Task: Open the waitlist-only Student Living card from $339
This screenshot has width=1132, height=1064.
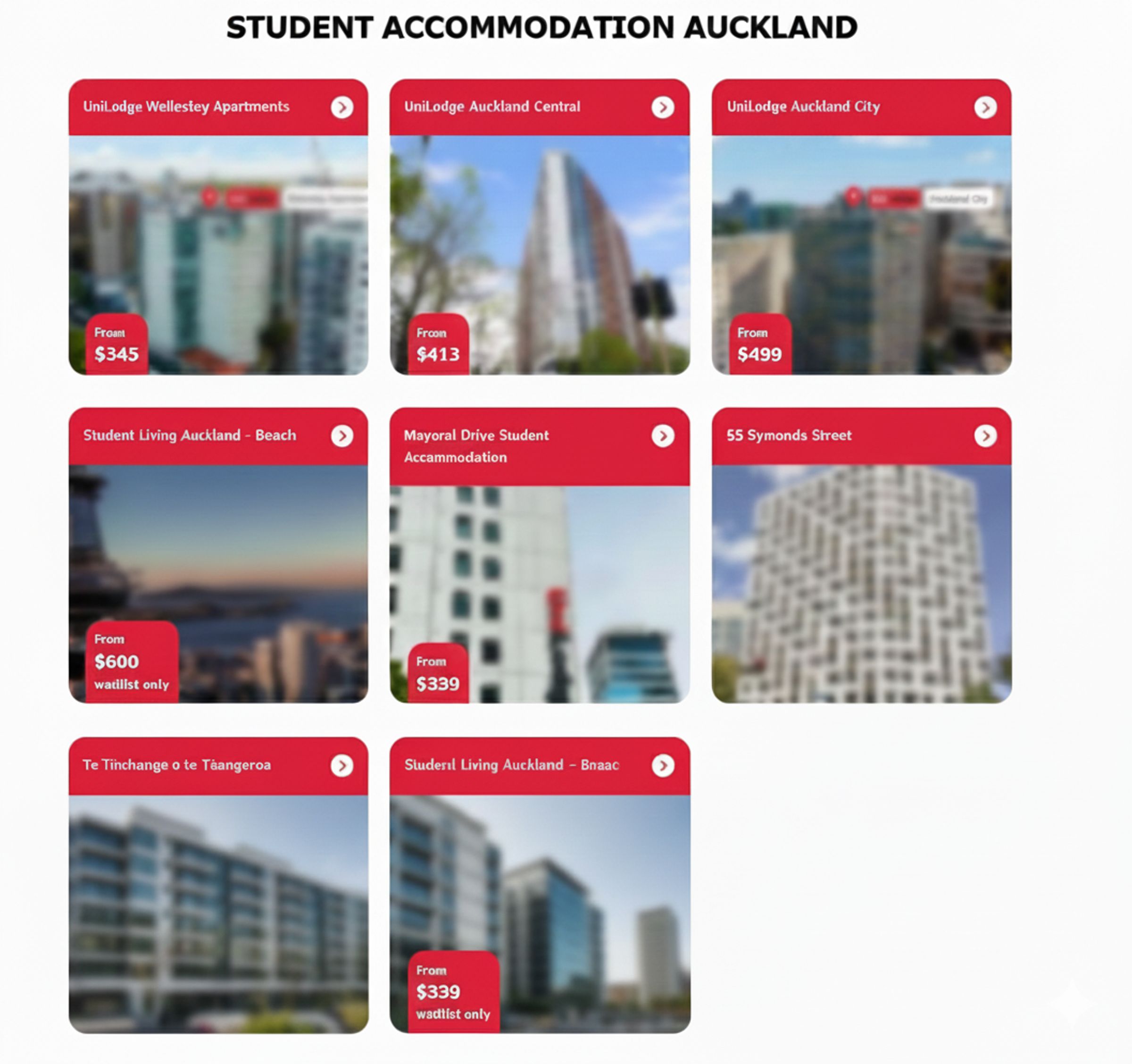Action: point(539,885)
